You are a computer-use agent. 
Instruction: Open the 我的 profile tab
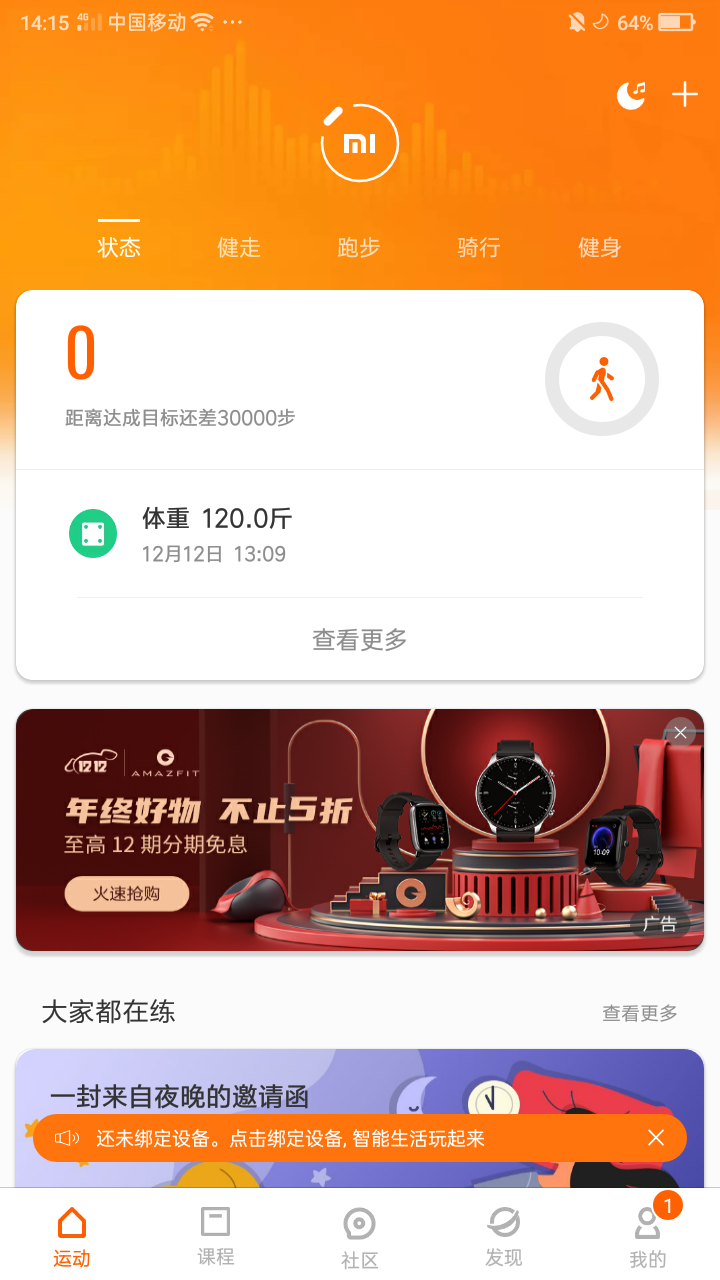(x=648, y=1236)
